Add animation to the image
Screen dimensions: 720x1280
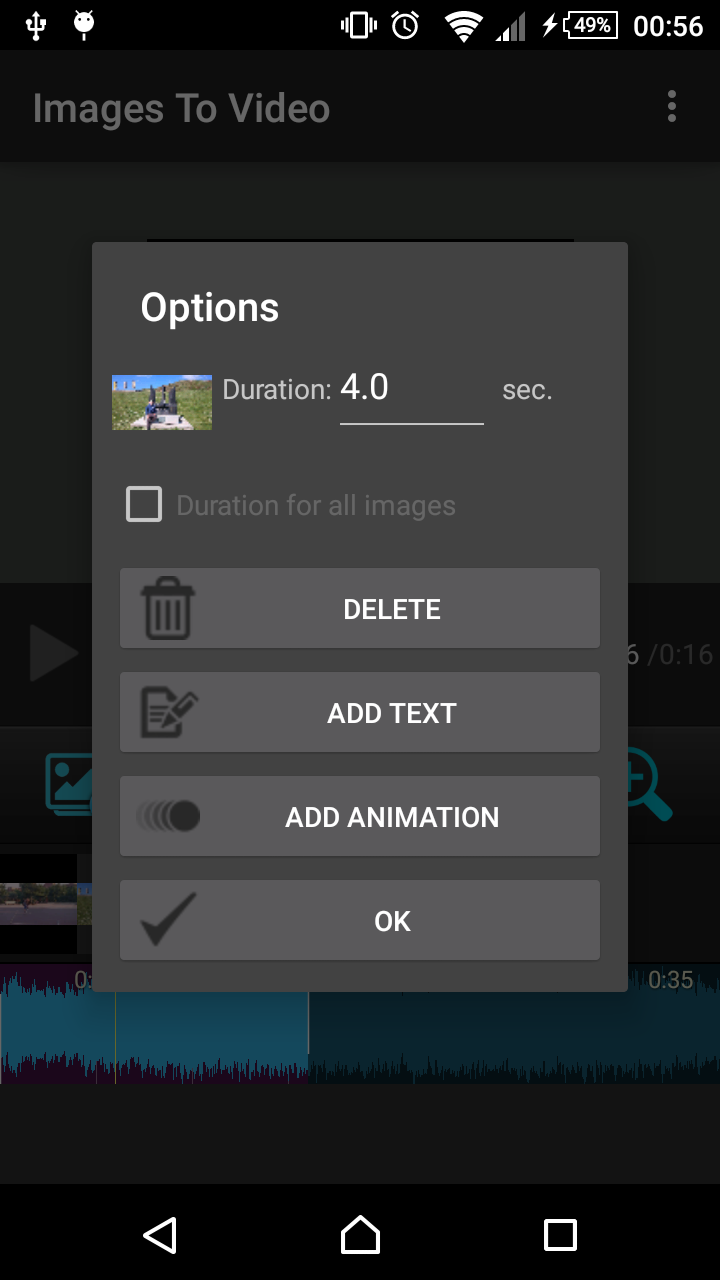coord(360,817)
